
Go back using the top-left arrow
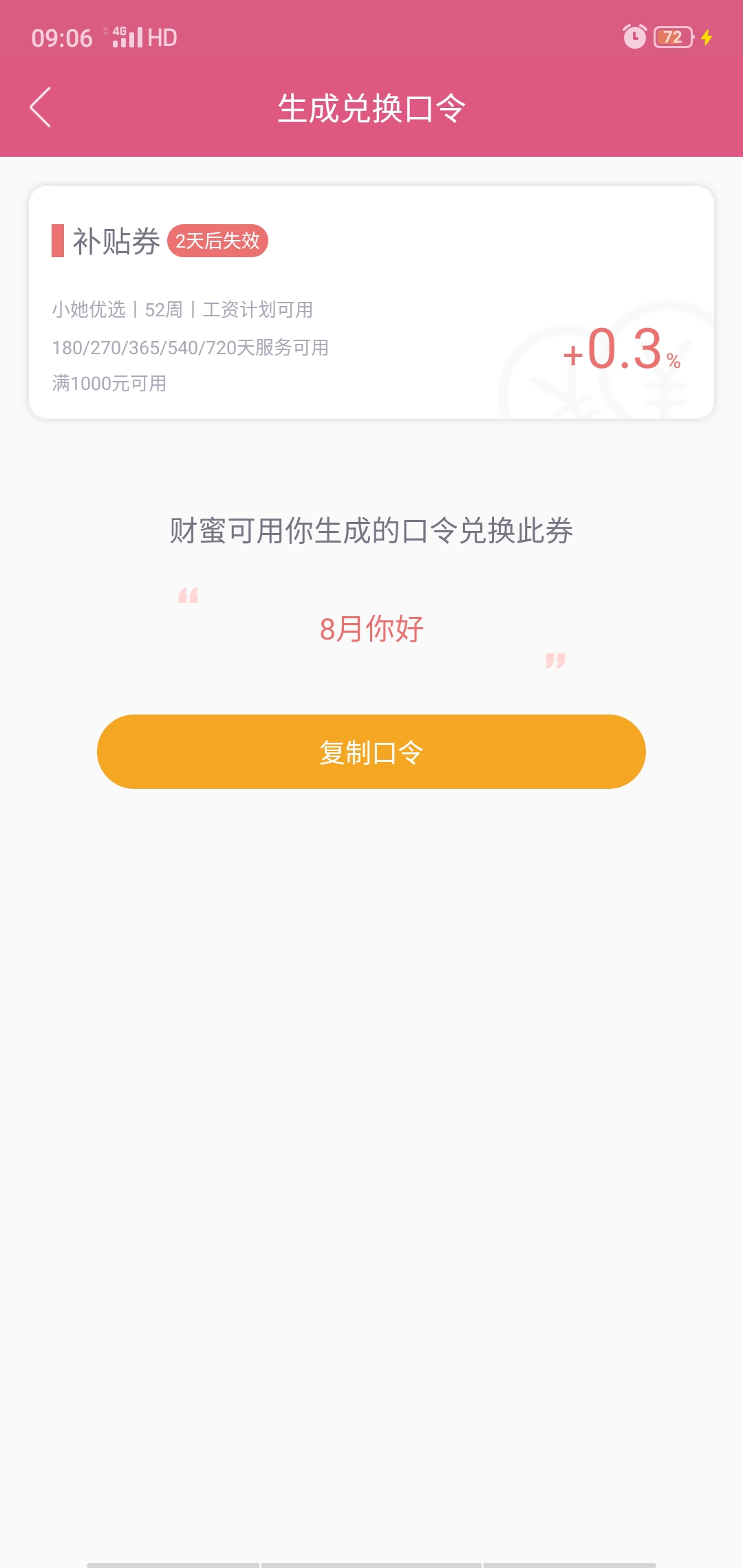point(41,107)
